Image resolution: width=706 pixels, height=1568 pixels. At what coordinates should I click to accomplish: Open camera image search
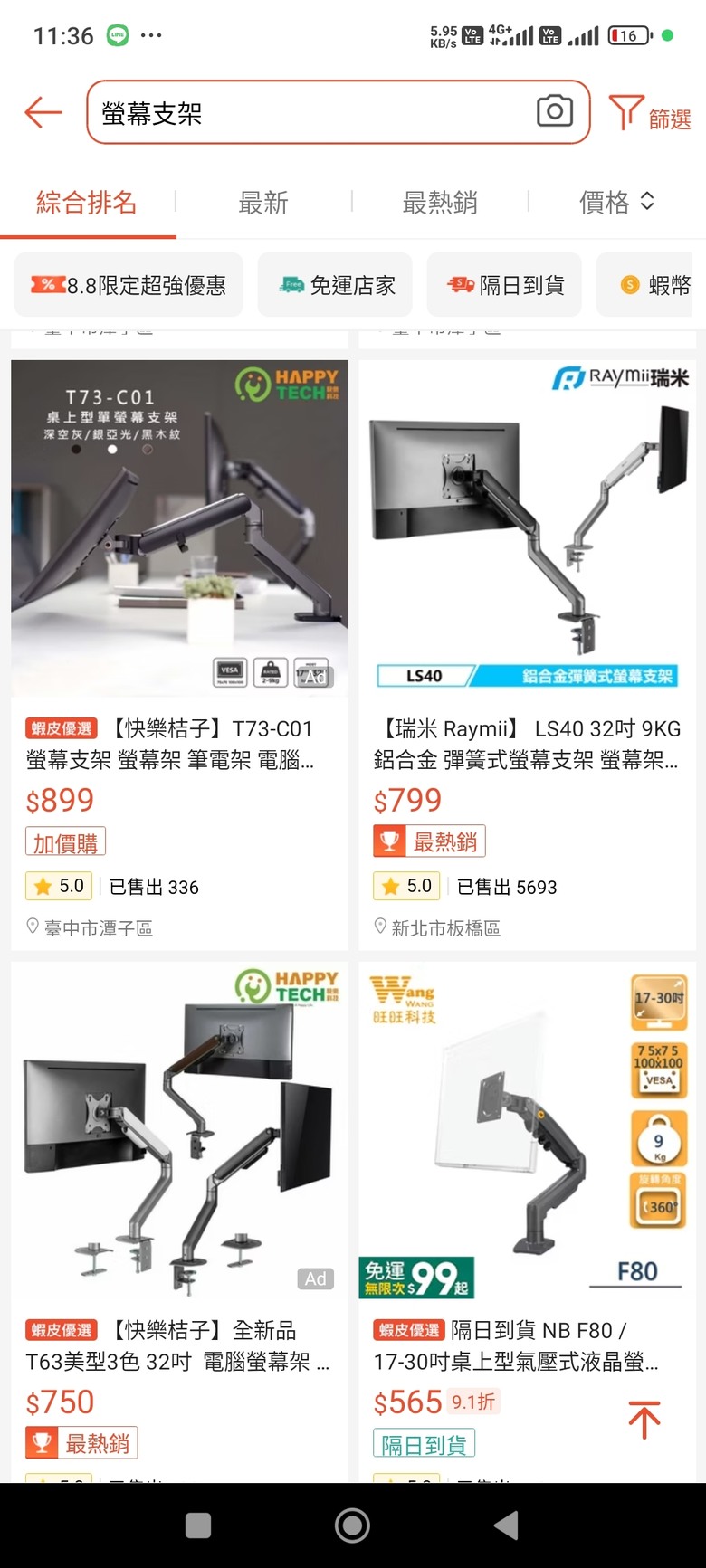coord(554,111)
